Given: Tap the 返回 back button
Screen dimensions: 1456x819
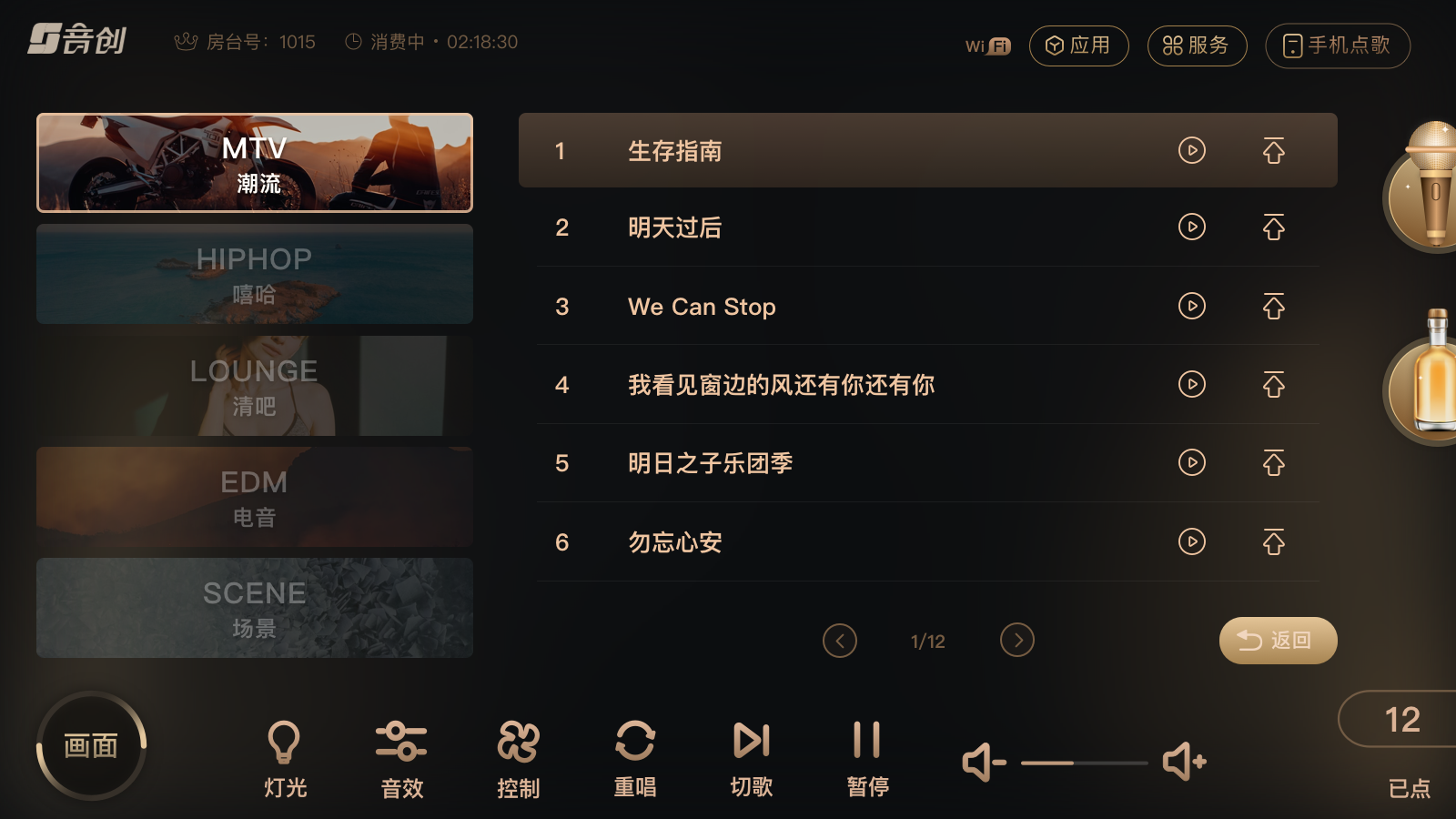Looking at the screenshot, I should [1278, 641].
